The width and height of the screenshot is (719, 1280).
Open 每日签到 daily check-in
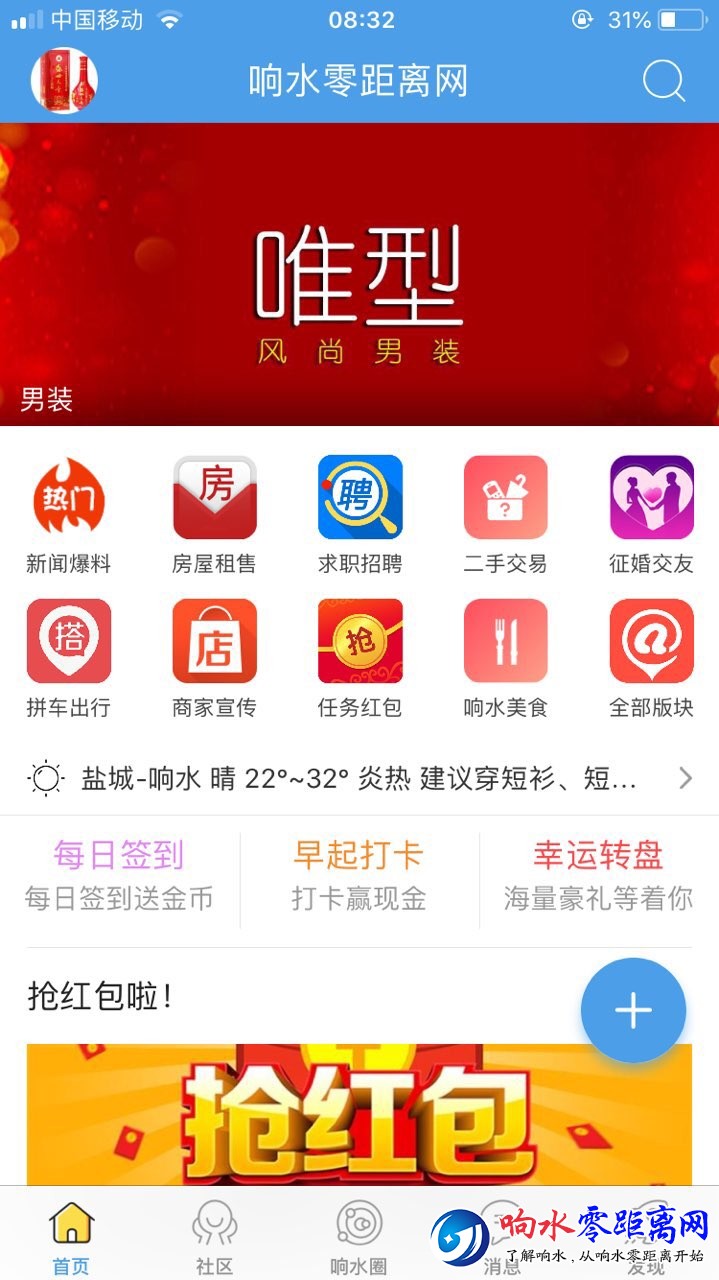(x=119, y=873)
